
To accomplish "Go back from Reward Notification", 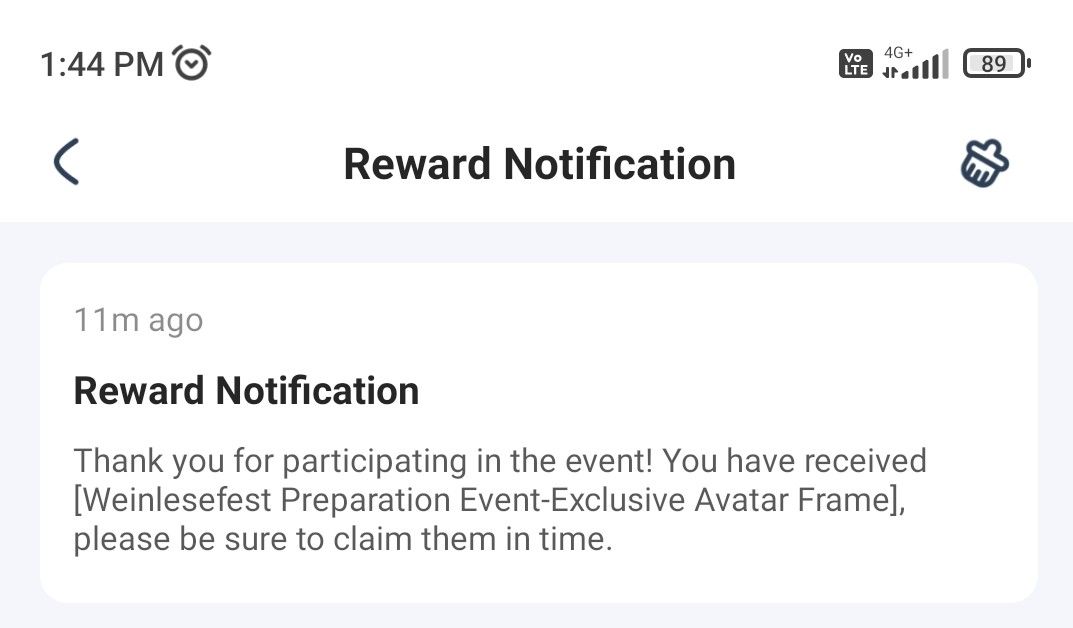I will [x=67, y=163].
